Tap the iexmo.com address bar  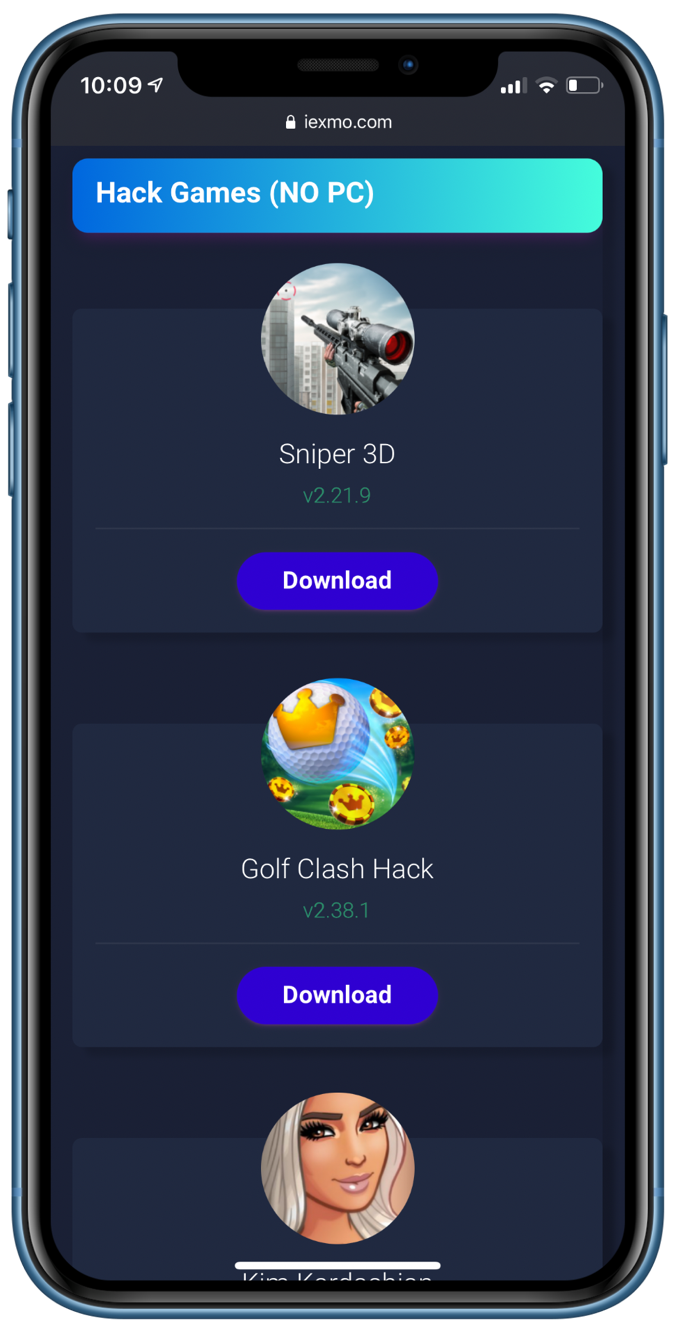(x=338, y=122)
